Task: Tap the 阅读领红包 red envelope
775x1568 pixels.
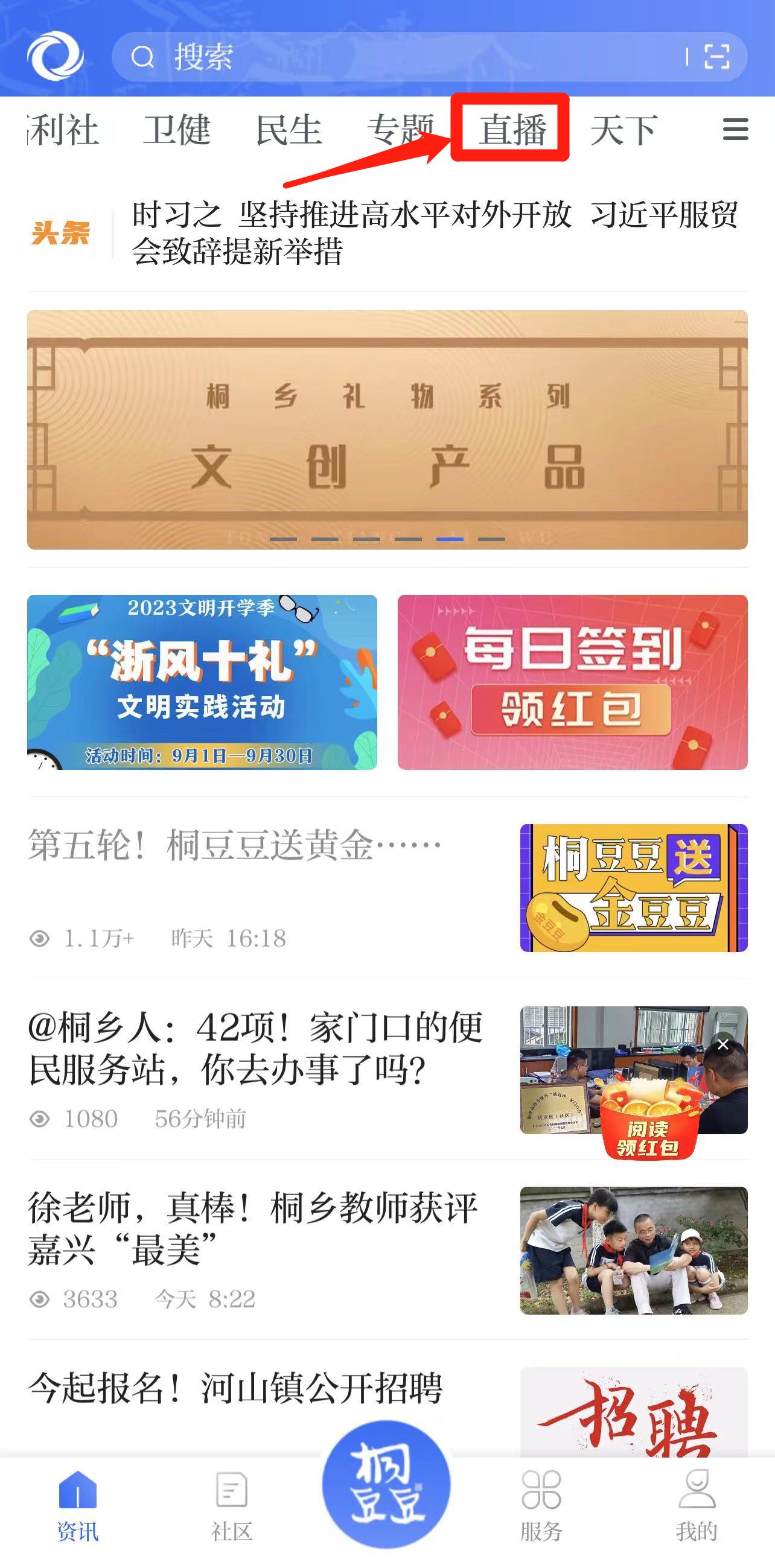Action: tap(648, 1120)
